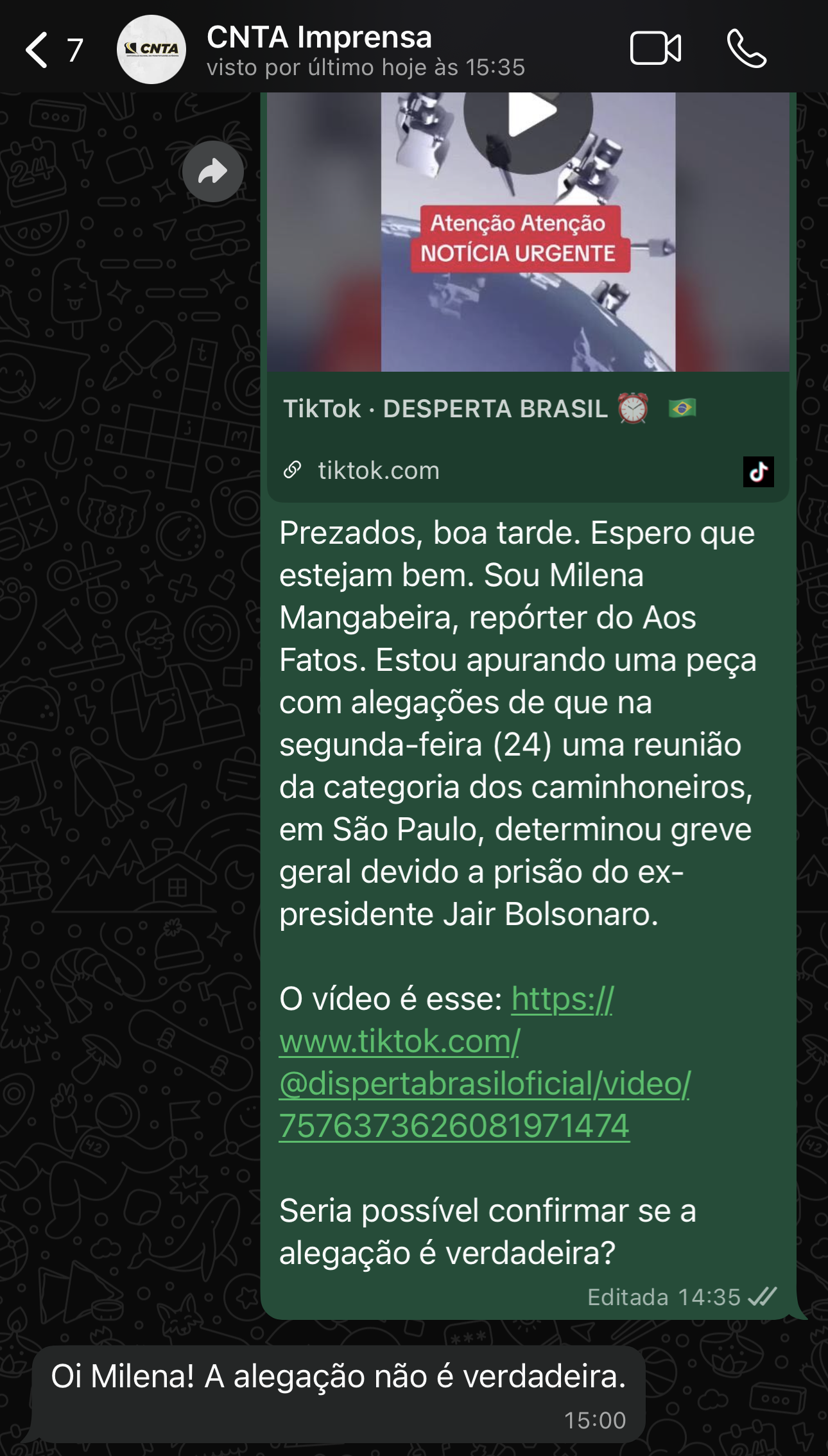828x1456 pixels.
Task: Forward the TikTok video message
Action: tap(212, 171)
